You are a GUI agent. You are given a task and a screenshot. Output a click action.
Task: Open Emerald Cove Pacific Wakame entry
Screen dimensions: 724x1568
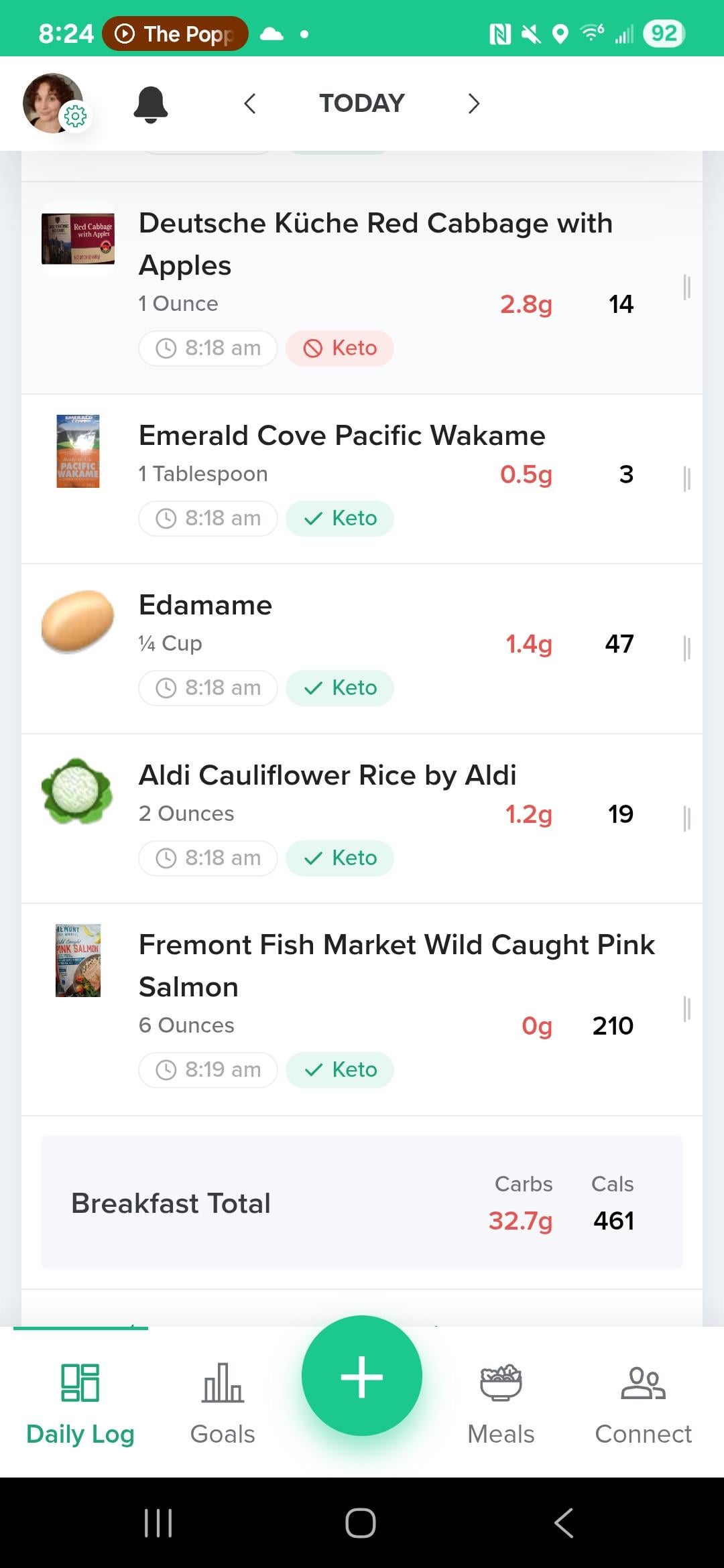click(362, 479)
